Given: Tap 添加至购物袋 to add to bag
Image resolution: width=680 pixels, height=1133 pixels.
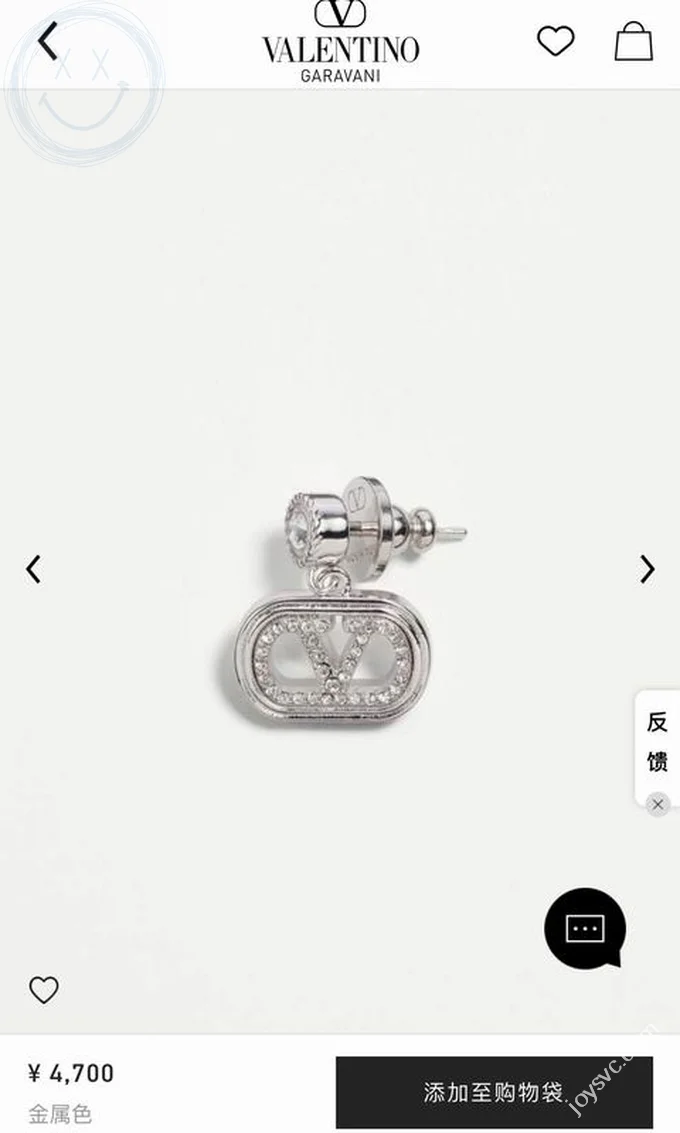Looking at the screenshot, I should (x=494, y=1092).
